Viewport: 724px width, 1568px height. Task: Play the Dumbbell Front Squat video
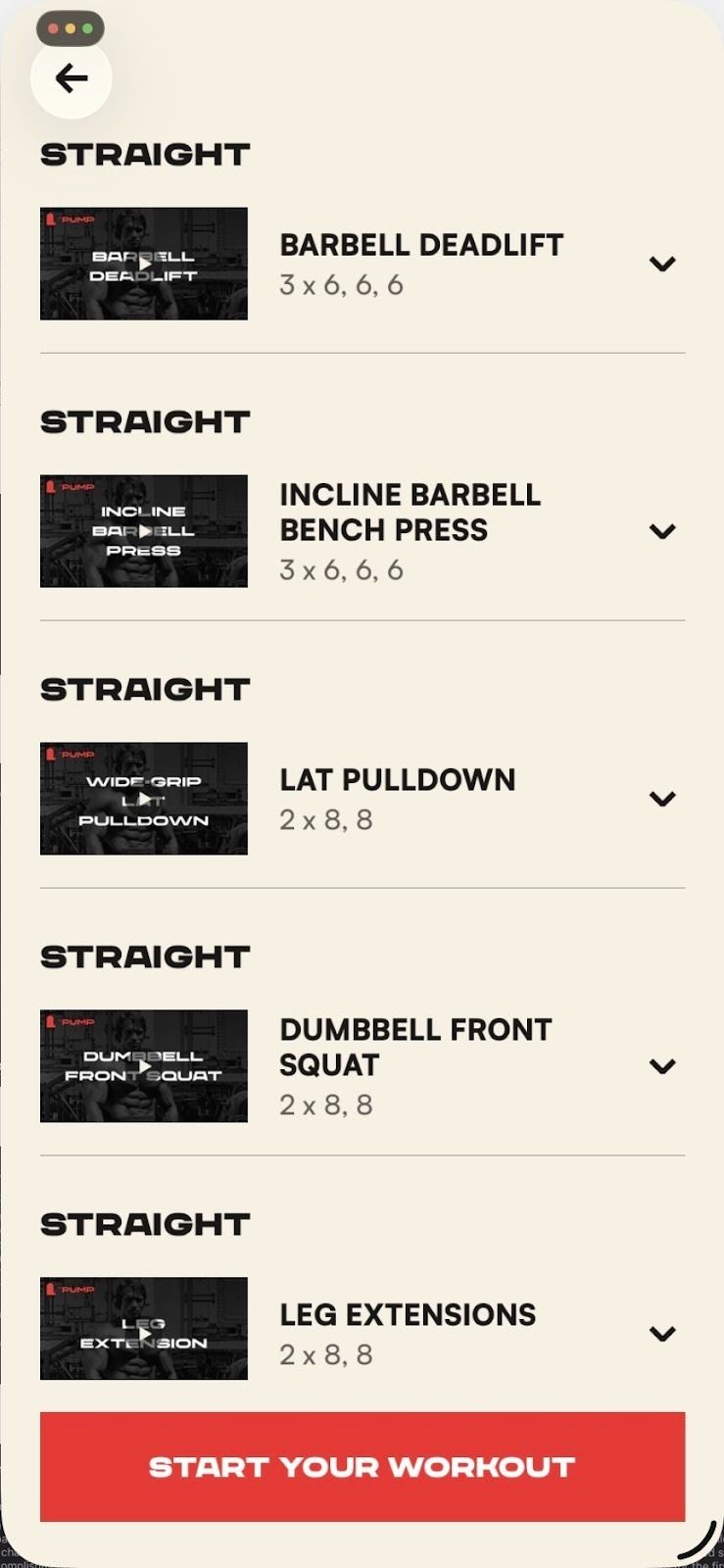click(x=144, y=1066)
